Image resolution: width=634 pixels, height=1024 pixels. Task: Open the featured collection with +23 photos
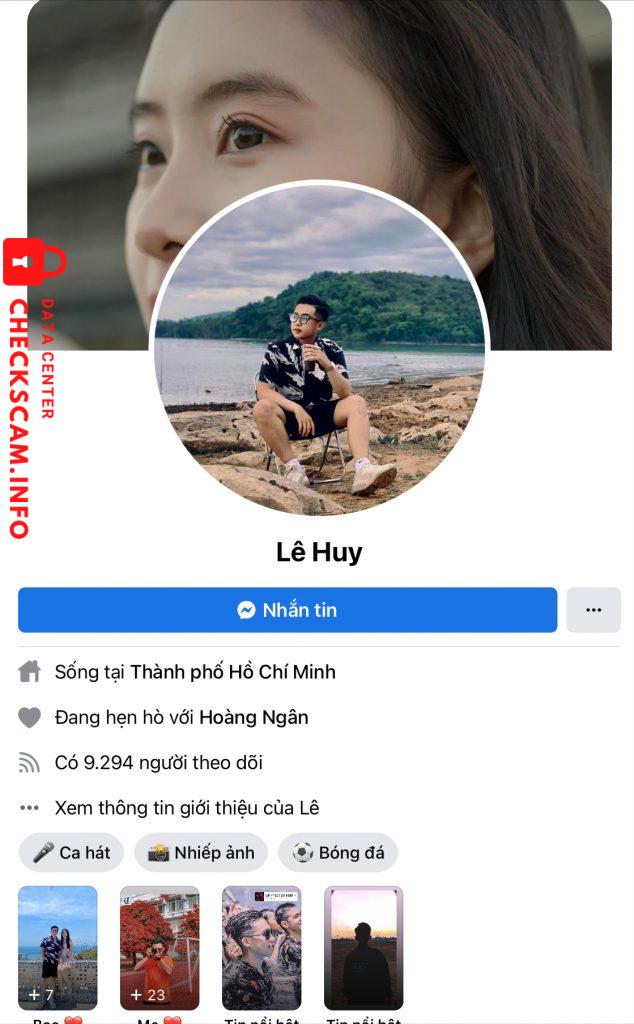(x=160, y=947)
